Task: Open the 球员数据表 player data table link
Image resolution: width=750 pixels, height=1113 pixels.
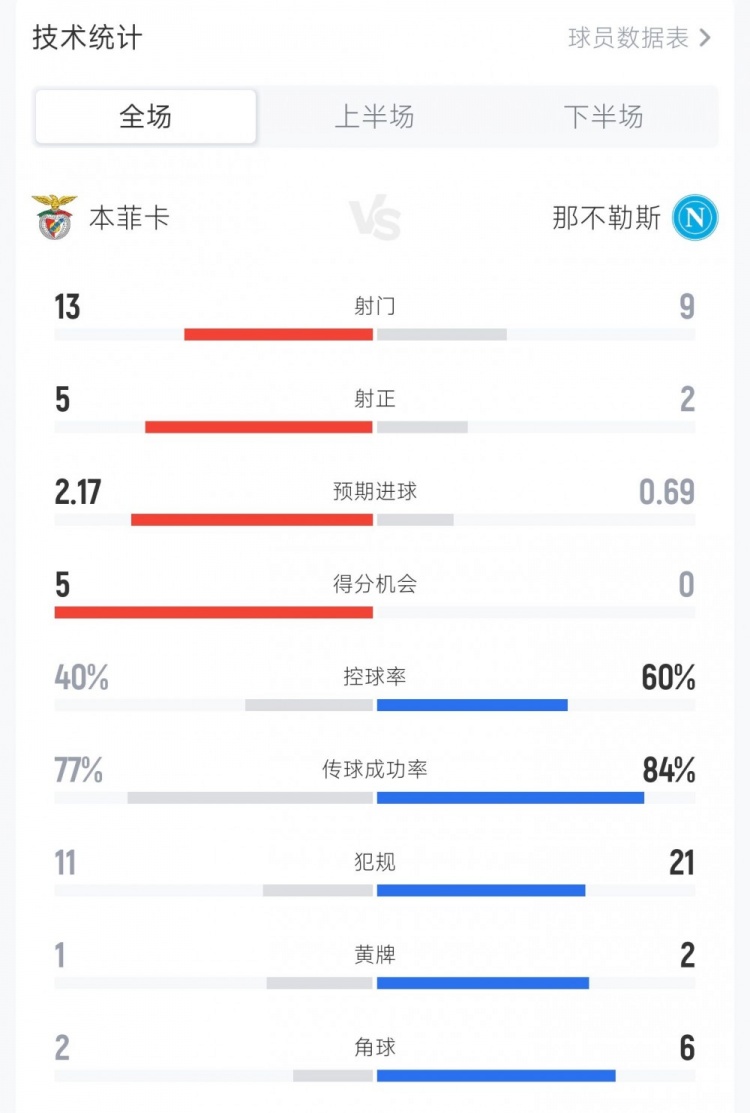Action: (638, 38)
